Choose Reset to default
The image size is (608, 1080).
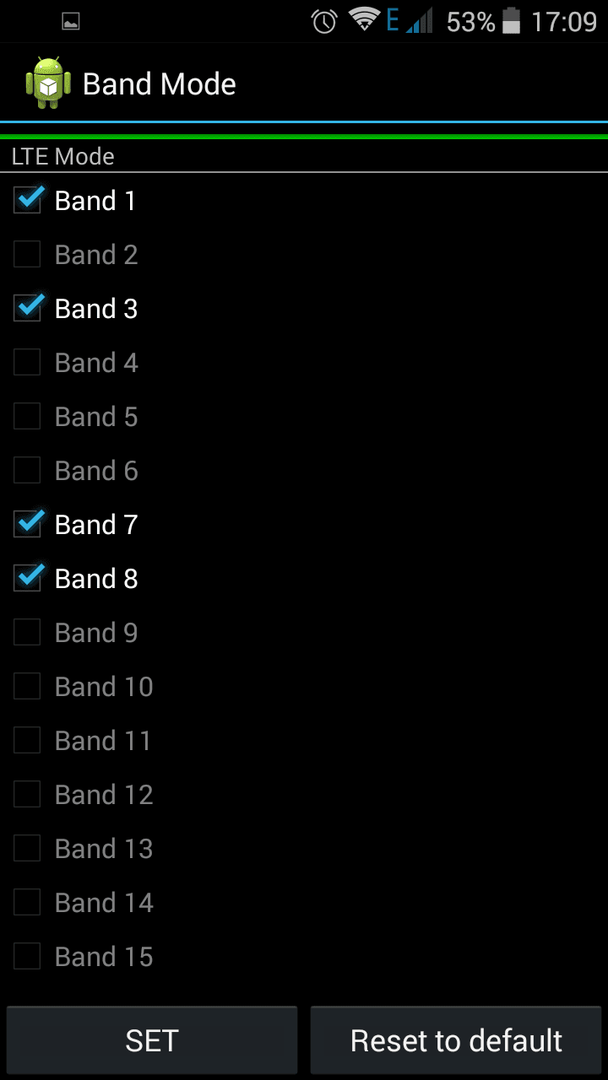tap(456, 1040)
